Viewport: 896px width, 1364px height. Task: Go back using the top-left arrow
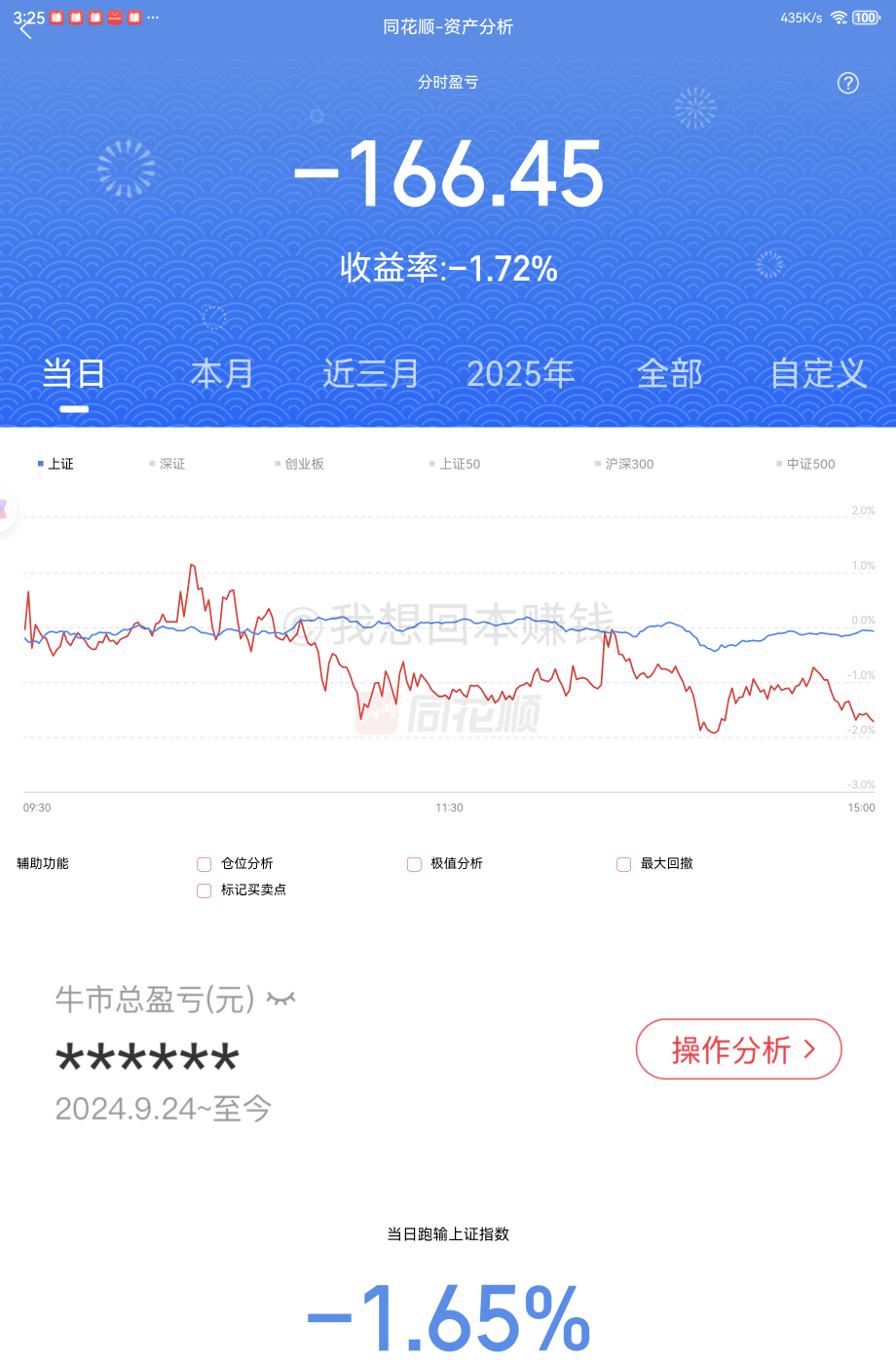(26, 31)
